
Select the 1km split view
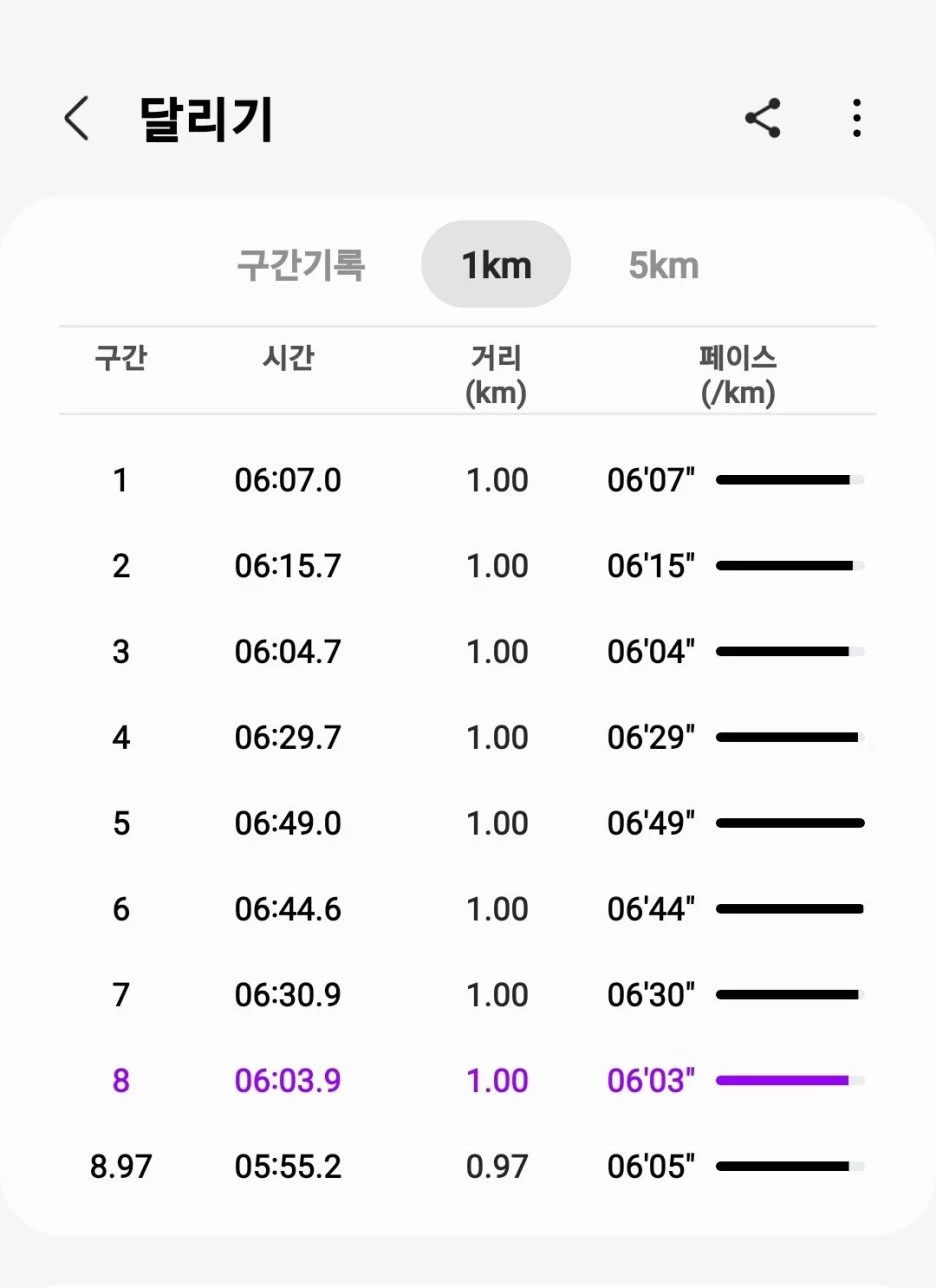coord(496,266)
